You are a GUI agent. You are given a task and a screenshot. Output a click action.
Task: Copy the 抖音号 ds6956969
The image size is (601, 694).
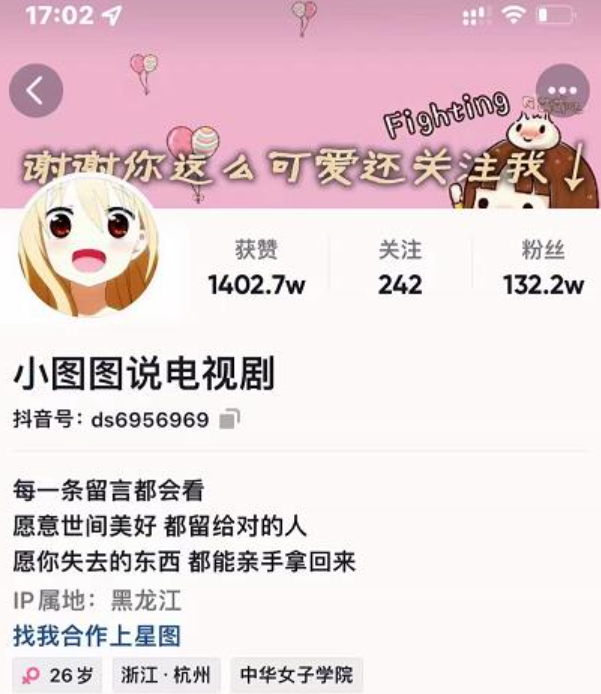[230, 419]
